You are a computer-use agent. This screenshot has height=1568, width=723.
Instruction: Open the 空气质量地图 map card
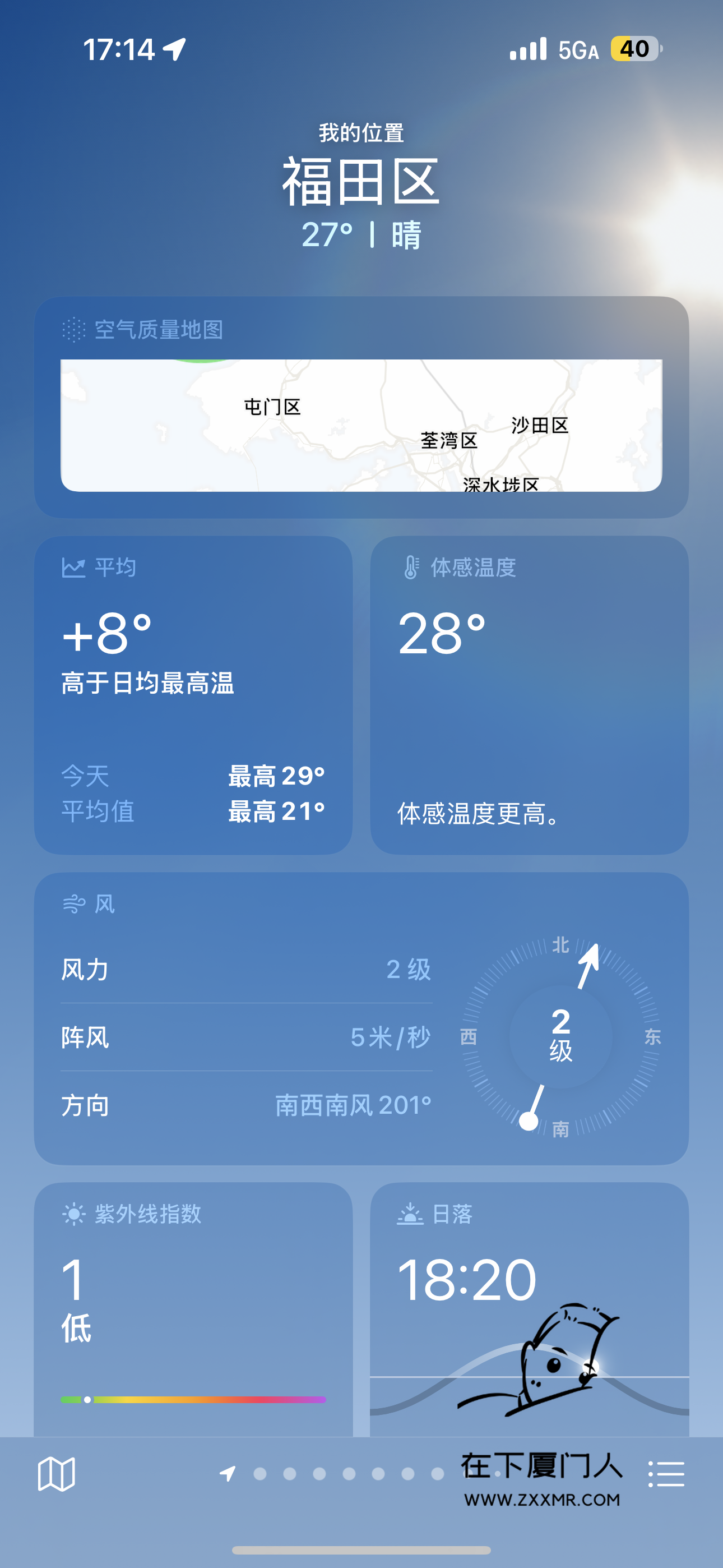tap(361, 425)
